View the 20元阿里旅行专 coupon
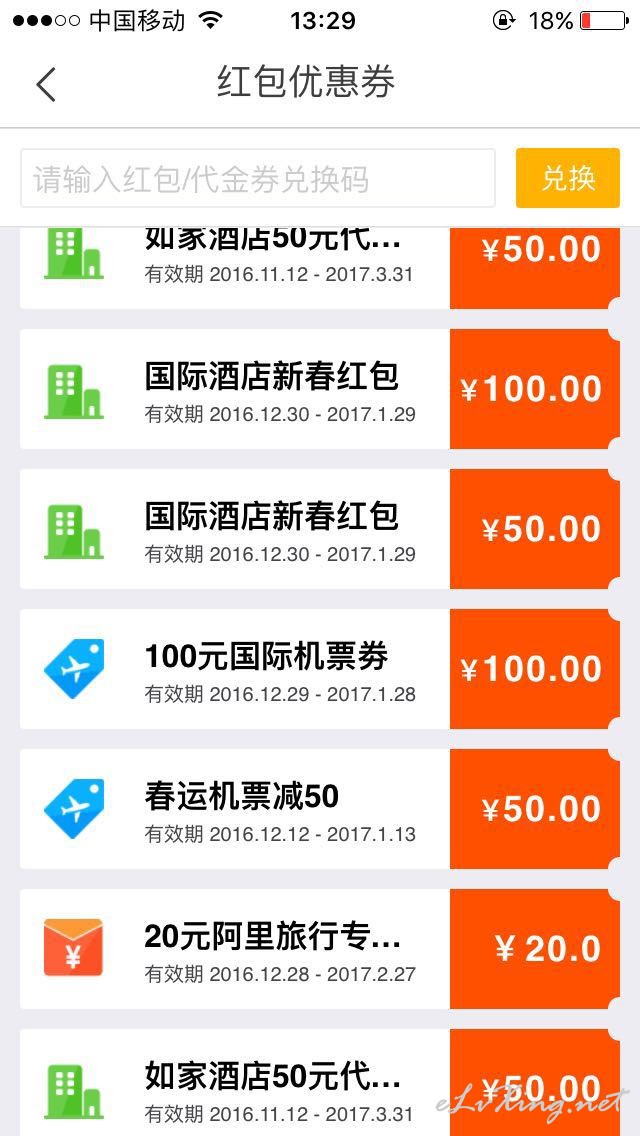Screen dimensions: 640x1136 (320, 949)
